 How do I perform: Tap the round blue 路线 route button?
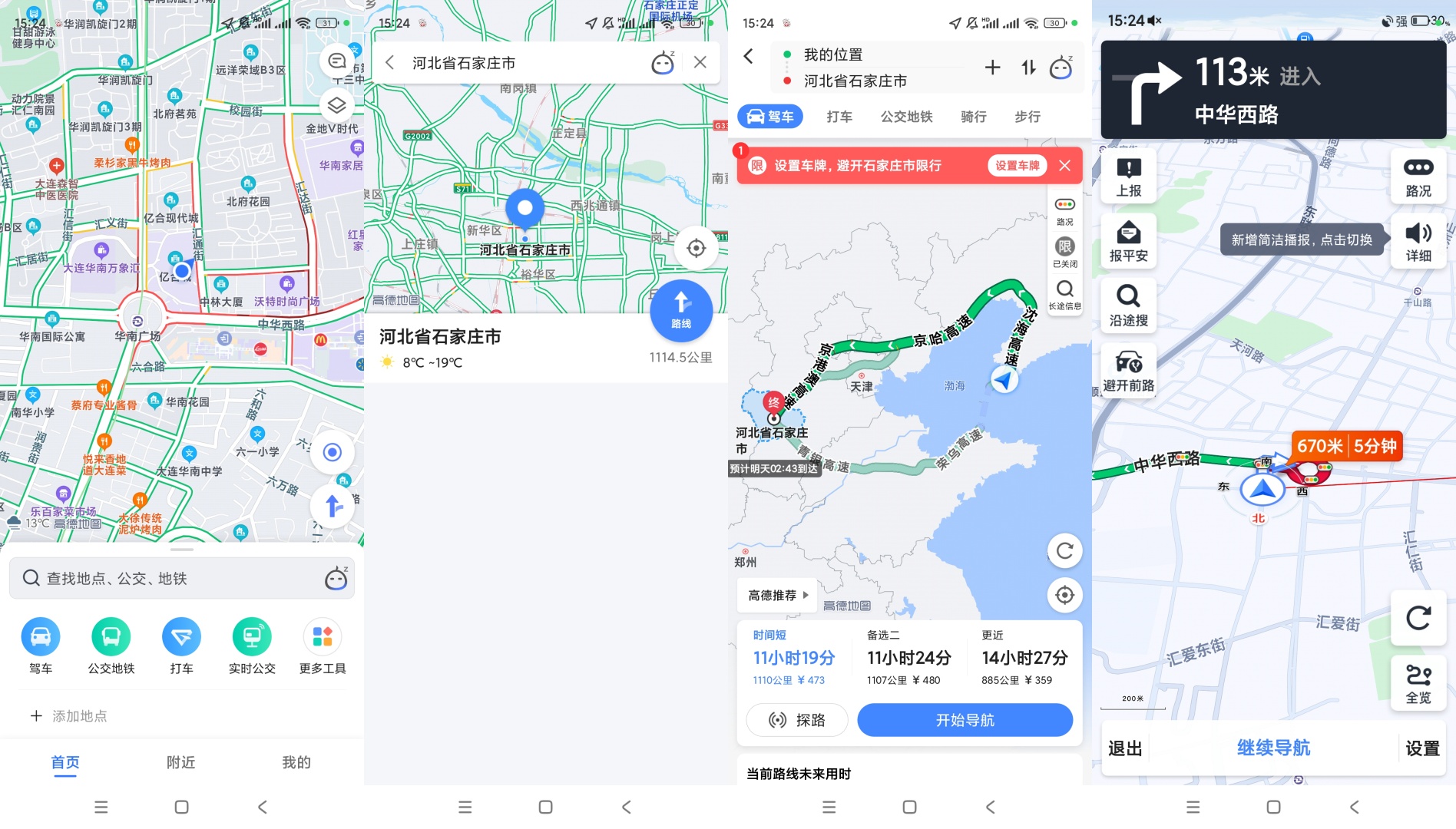click(681, 309)
